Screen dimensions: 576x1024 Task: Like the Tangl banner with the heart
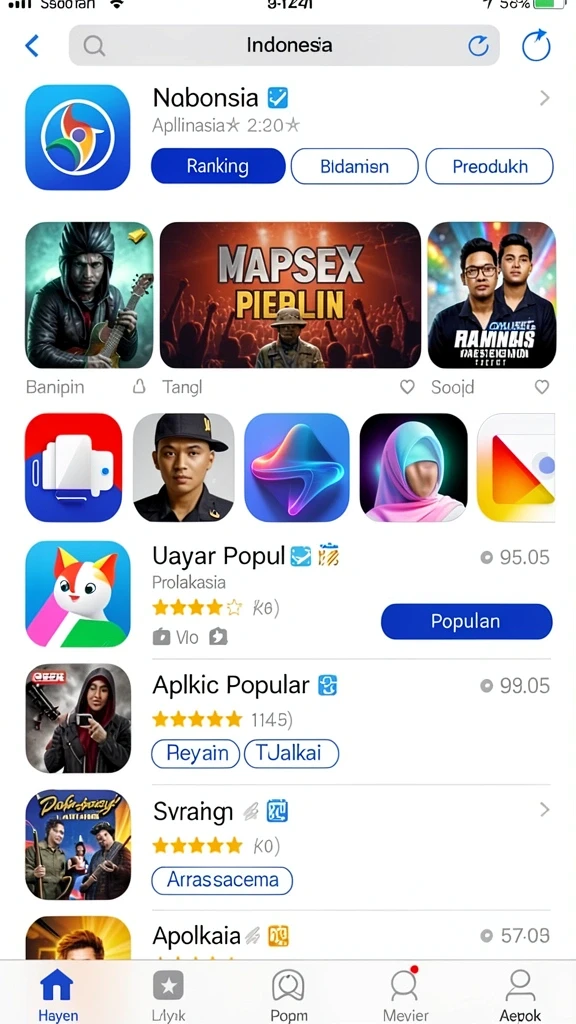[407, 387]
